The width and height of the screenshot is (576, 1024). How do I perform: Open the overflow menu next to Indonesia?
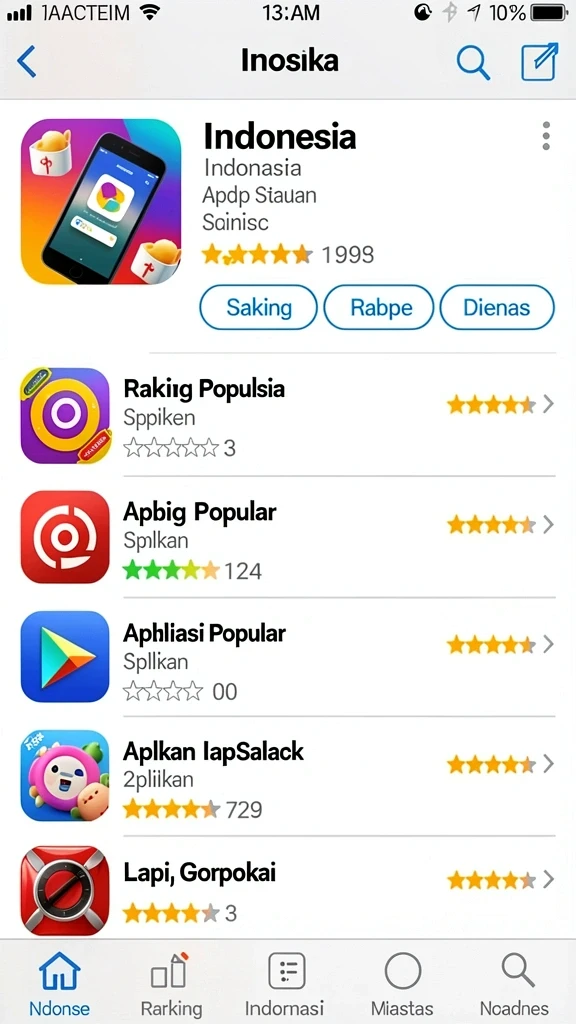click(546, 136)
